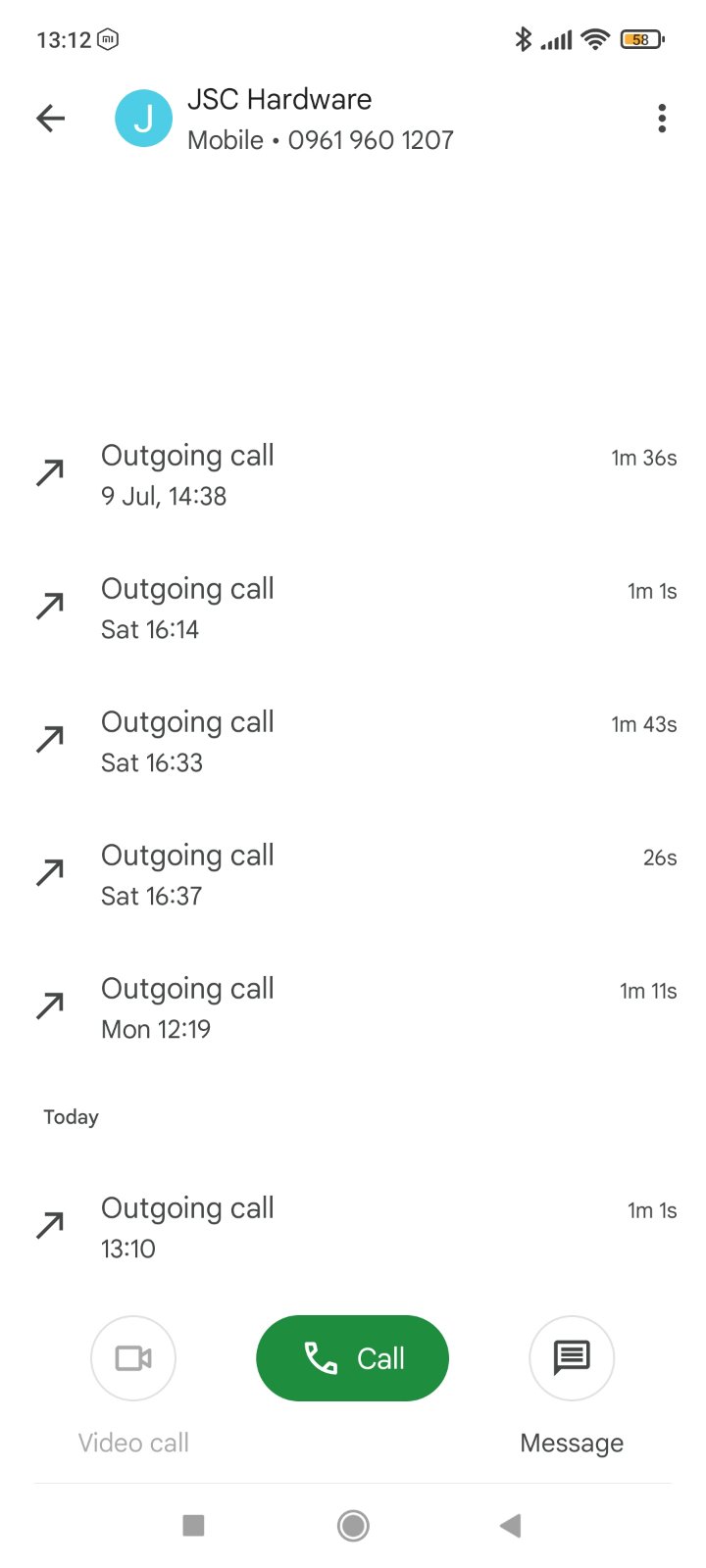Select today's 13:10 outgoing call
Image resolution: width=706 pixels, height=1568 pixels.
(353, 1228)
